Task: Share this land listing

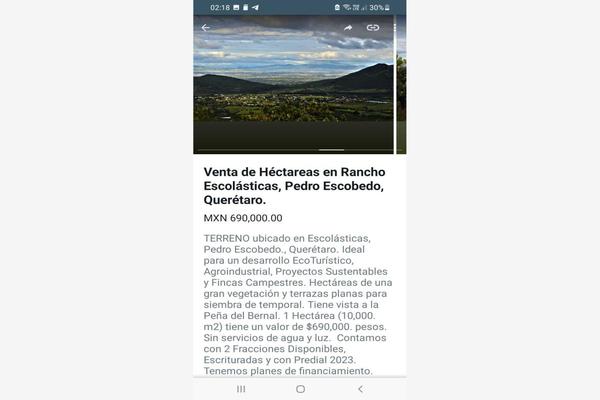Action: click(x=348, y=28)
